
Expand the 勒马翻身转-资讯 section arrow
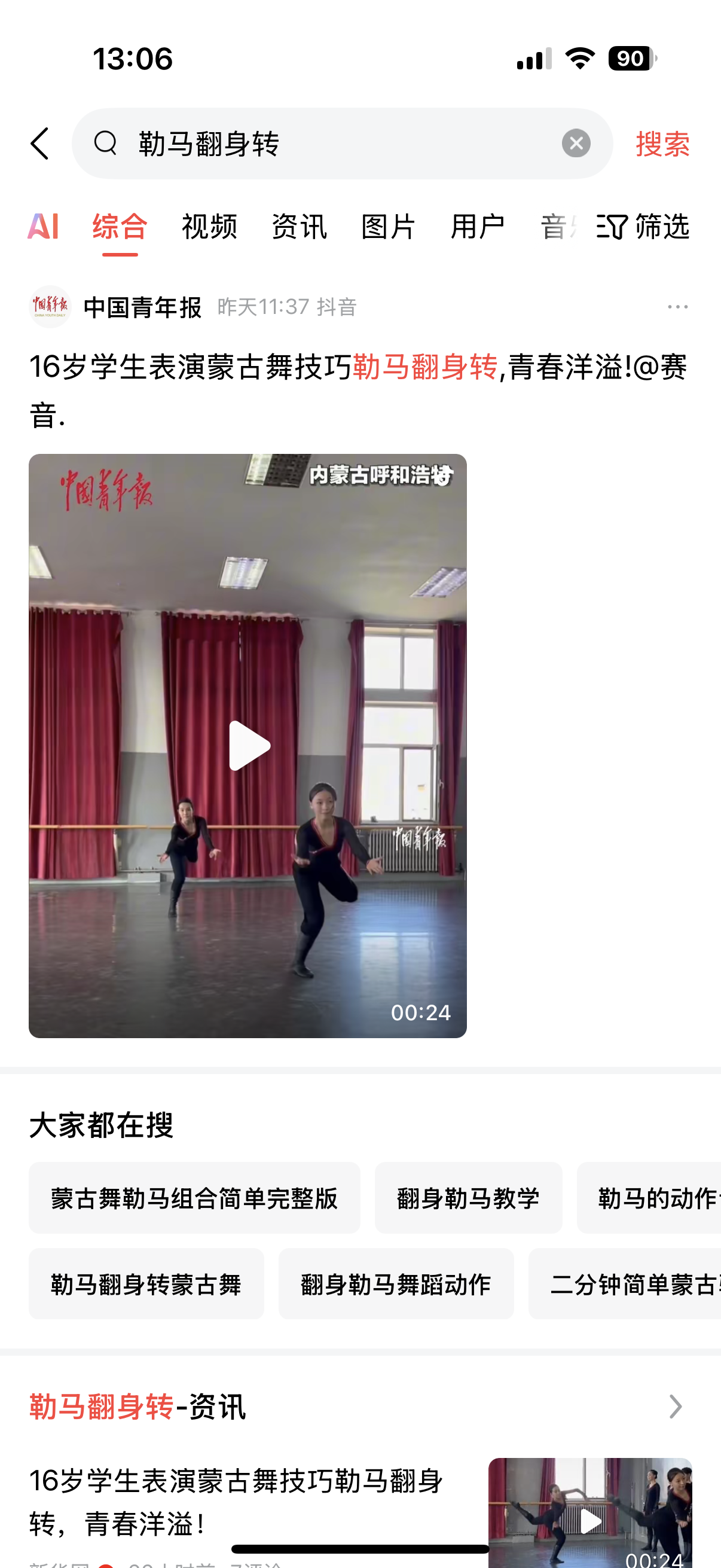pyautogui.click(x=676, y=1407)
